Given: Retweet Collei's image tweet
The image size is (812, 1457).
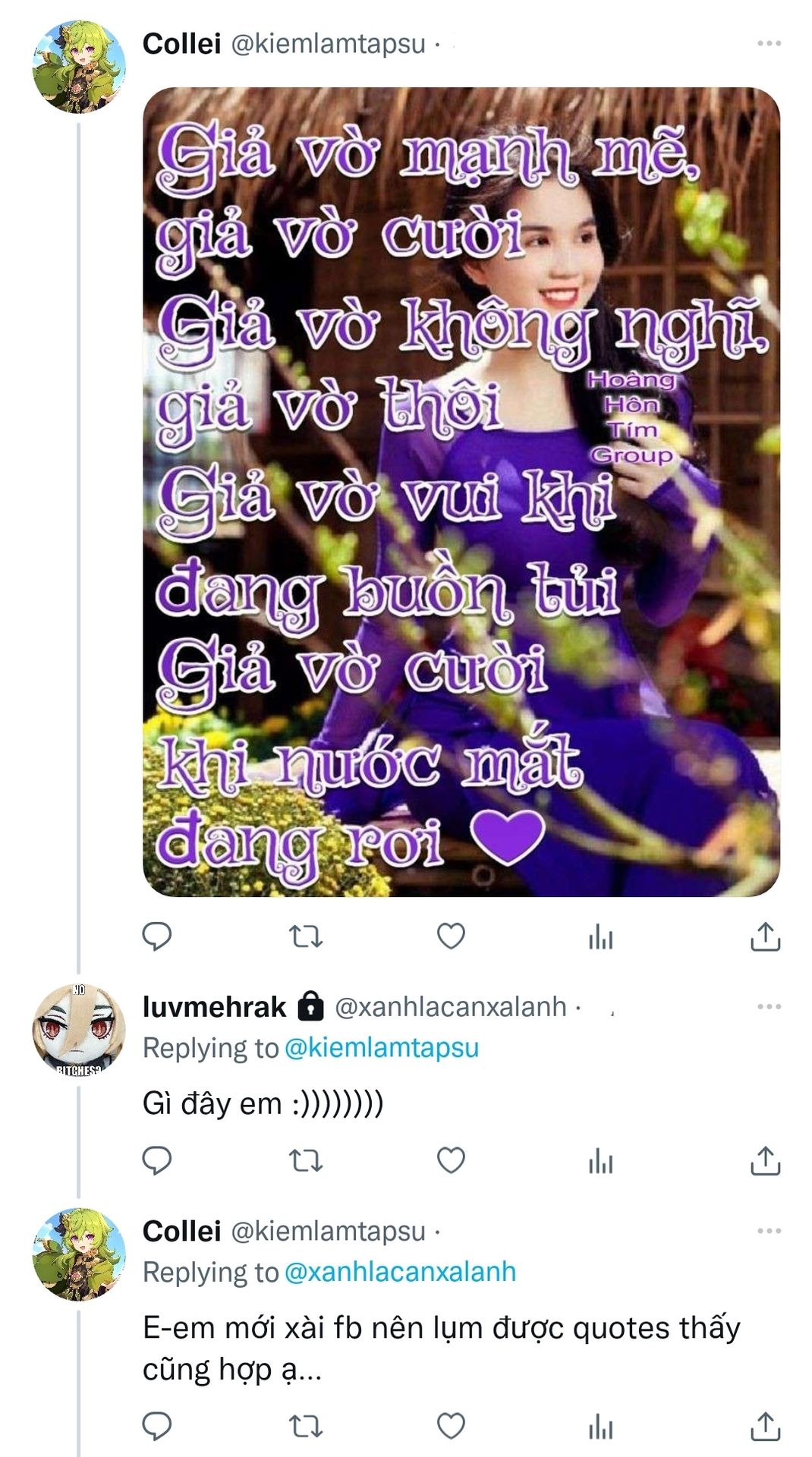Looking at the screenshot, I should click(307, 936).
